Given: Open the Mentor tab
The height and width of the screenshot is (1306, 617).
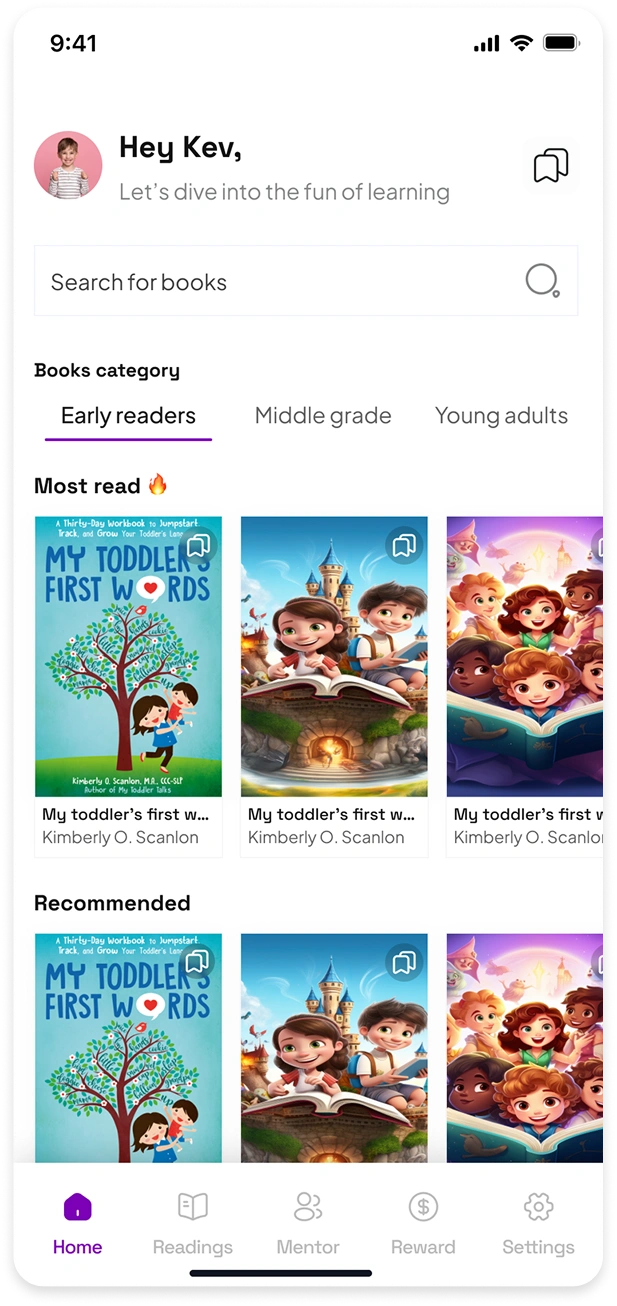Looking at the screenshot, I should point(308,1223).
